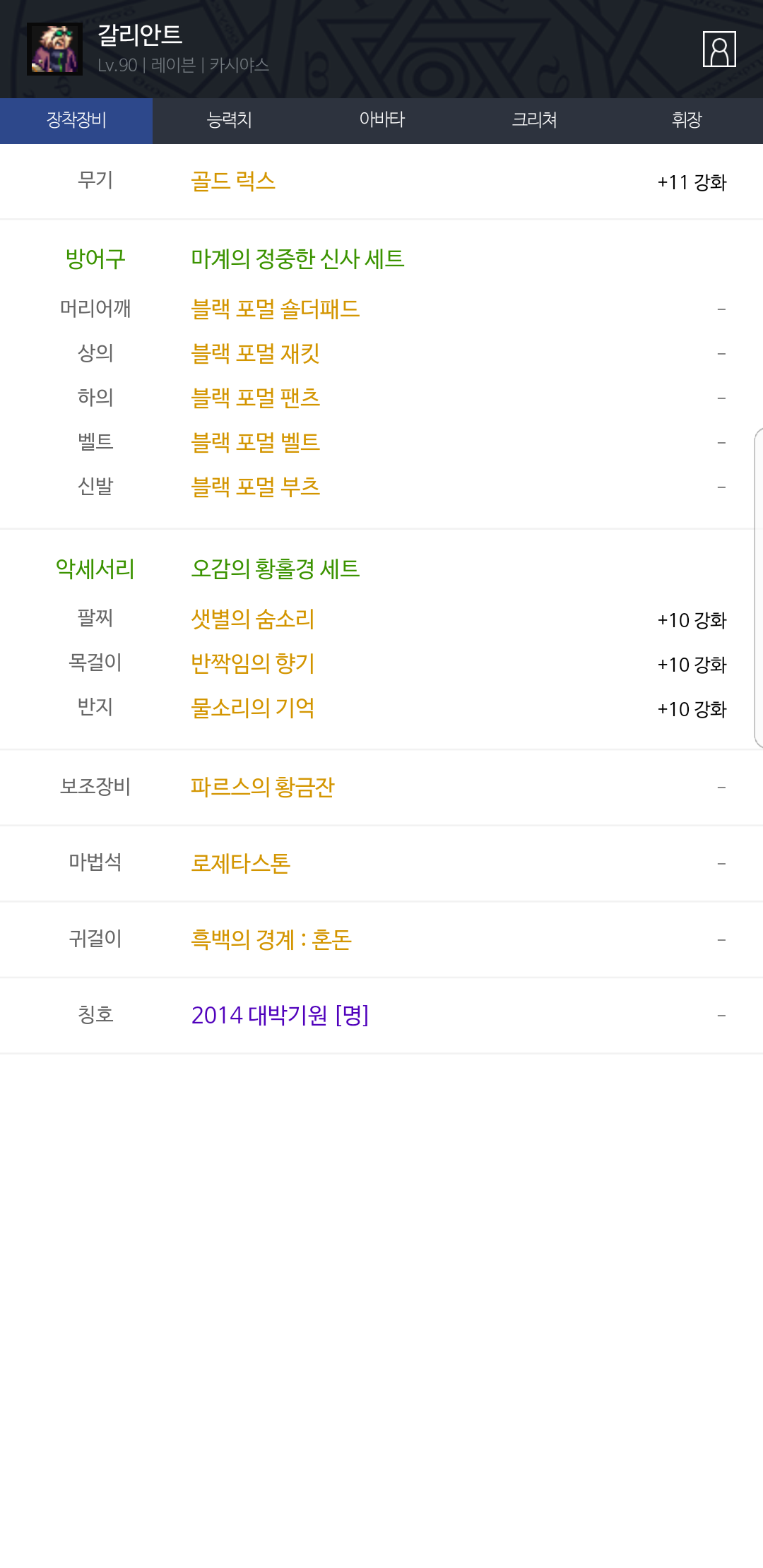Image resolution: width=763 pixels, height=1568 pixels.
Task: Open sub equipment 파르스의 황금잔
Action: pos(262,788)
